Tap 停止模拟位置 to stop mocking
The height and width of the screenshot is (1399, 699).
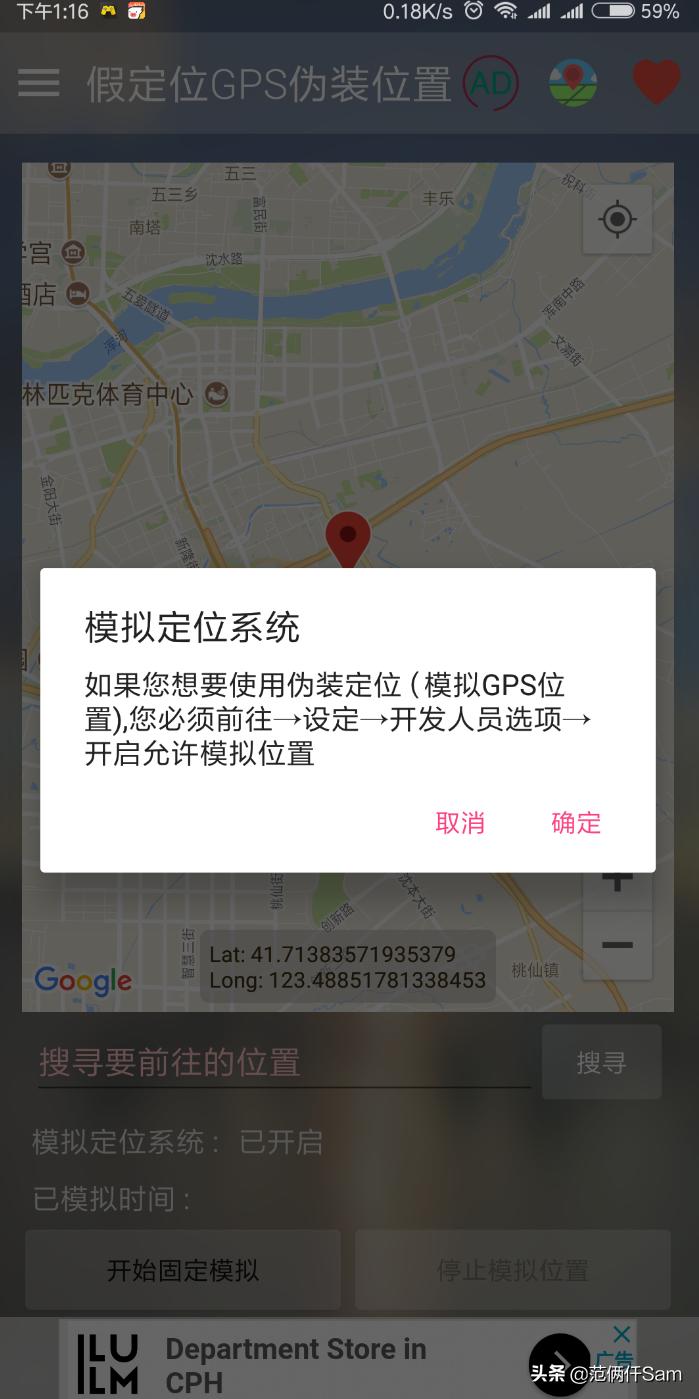pyautogui.click(x=512, y=1270)
